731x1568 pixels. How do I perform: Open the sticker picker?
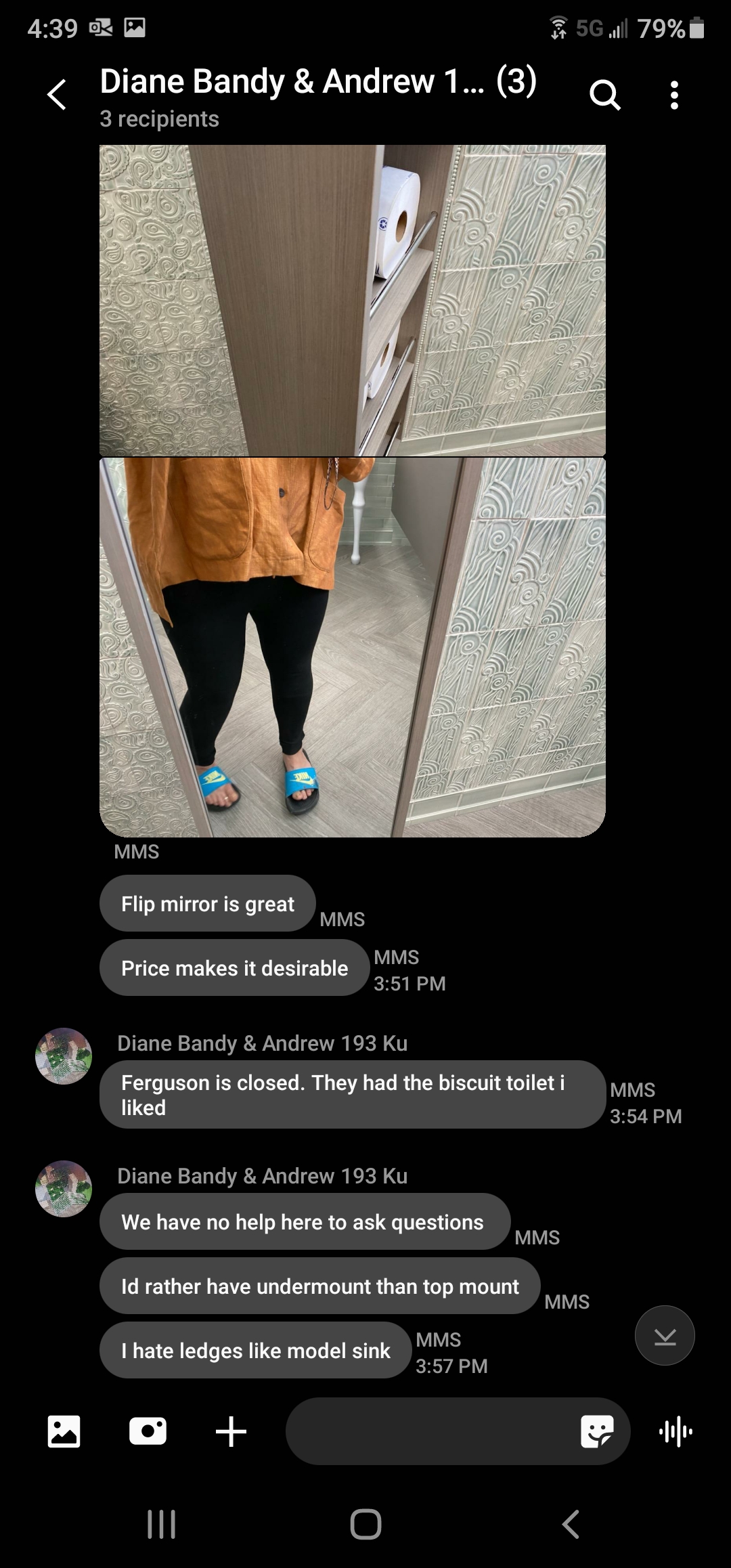click(x=597, y=1431)
